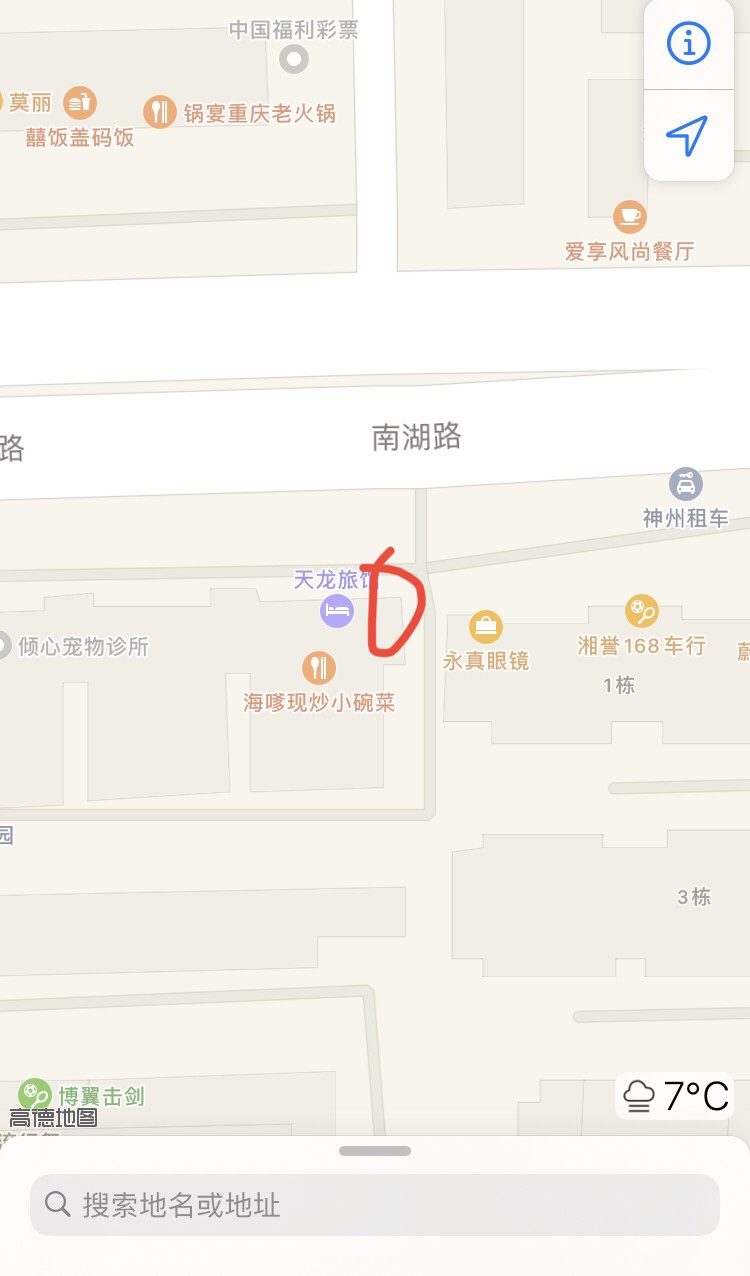
Task: Select the 爱享风尚餐厅 cafe marker
Action: (629, 216)
